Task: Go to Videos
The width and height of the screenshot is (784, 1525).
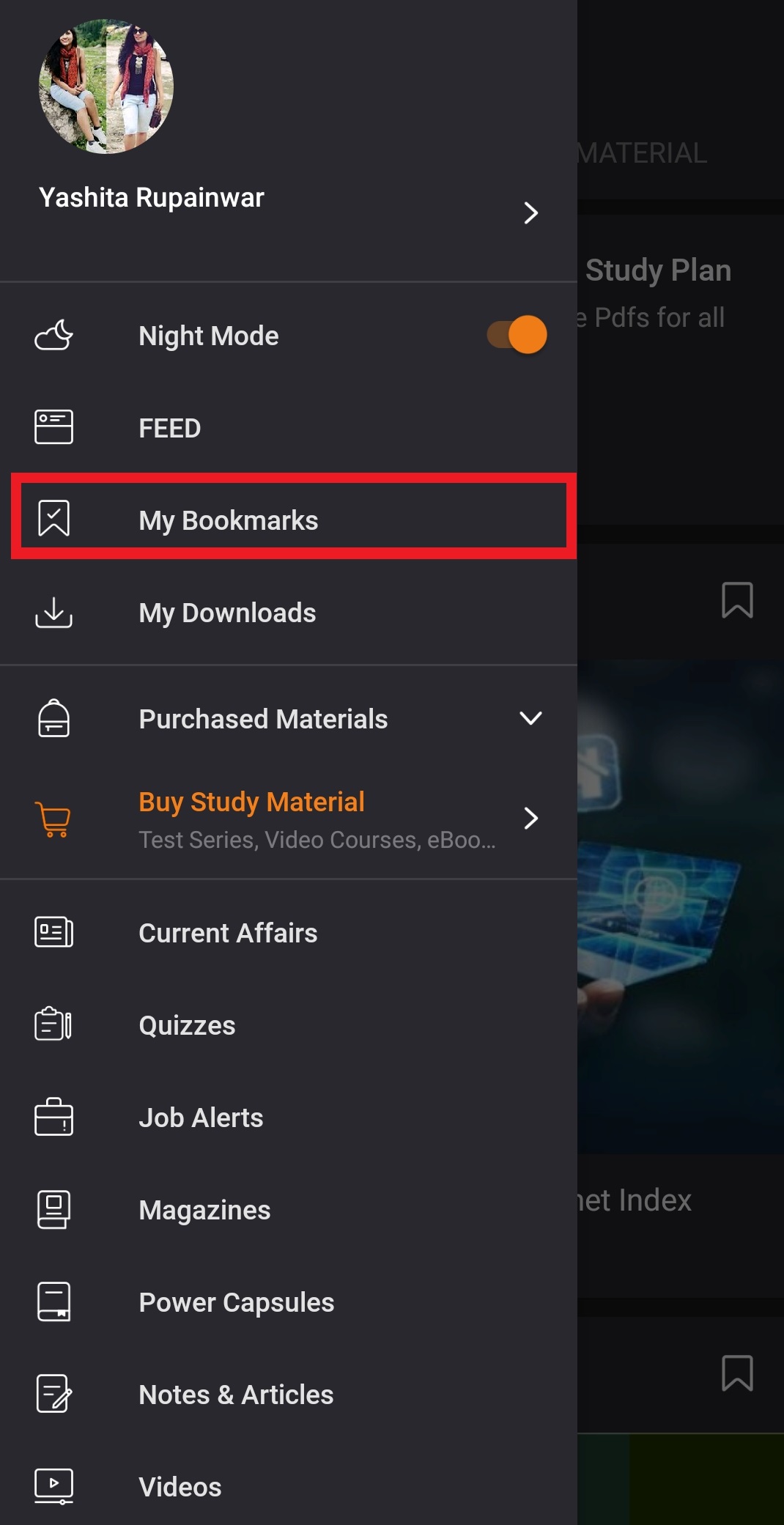Action: (289, 1486)
